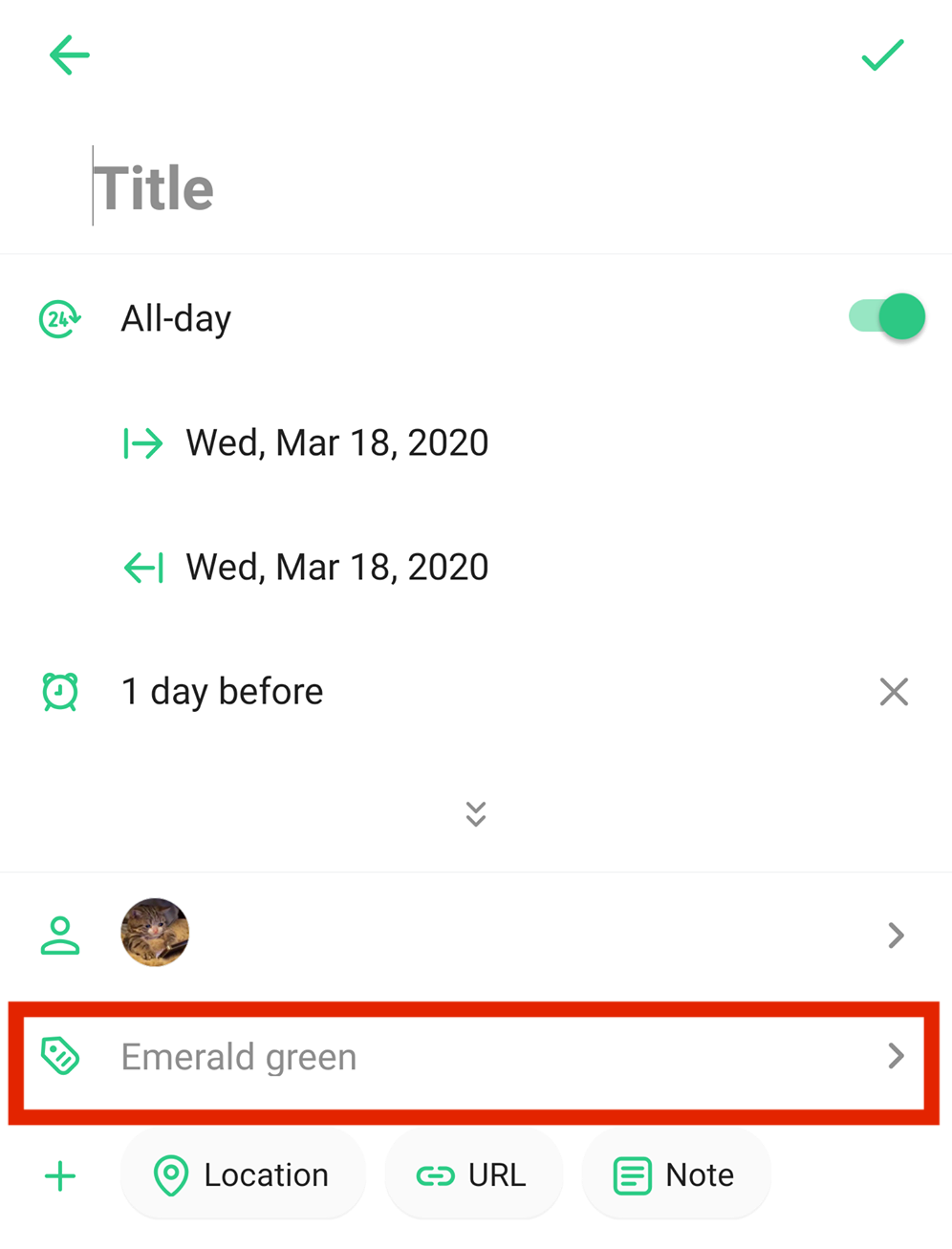Tap the plus icon for more fields
952x1249 pixels.
60,1175
